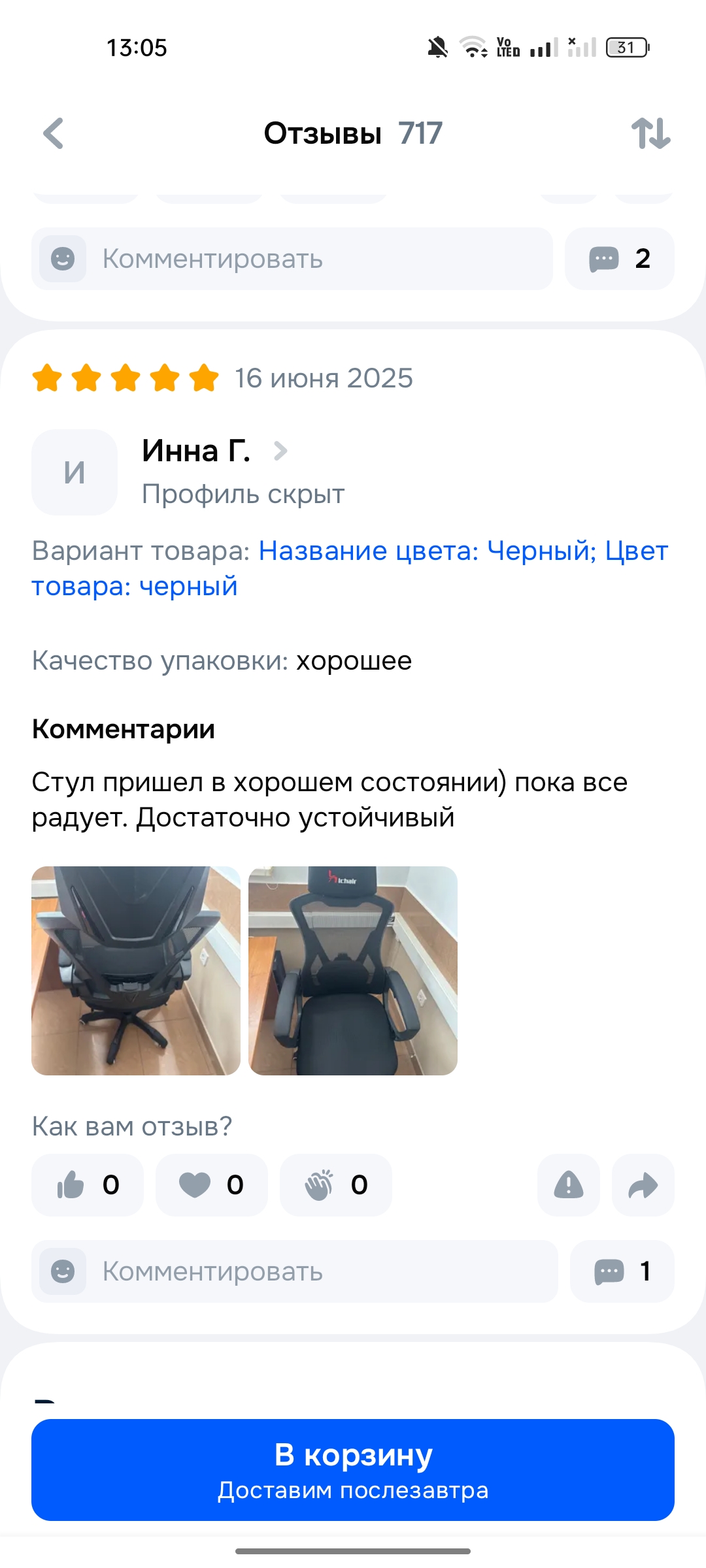
Task: Report Инна's review
Action: tap(568, 1184)
